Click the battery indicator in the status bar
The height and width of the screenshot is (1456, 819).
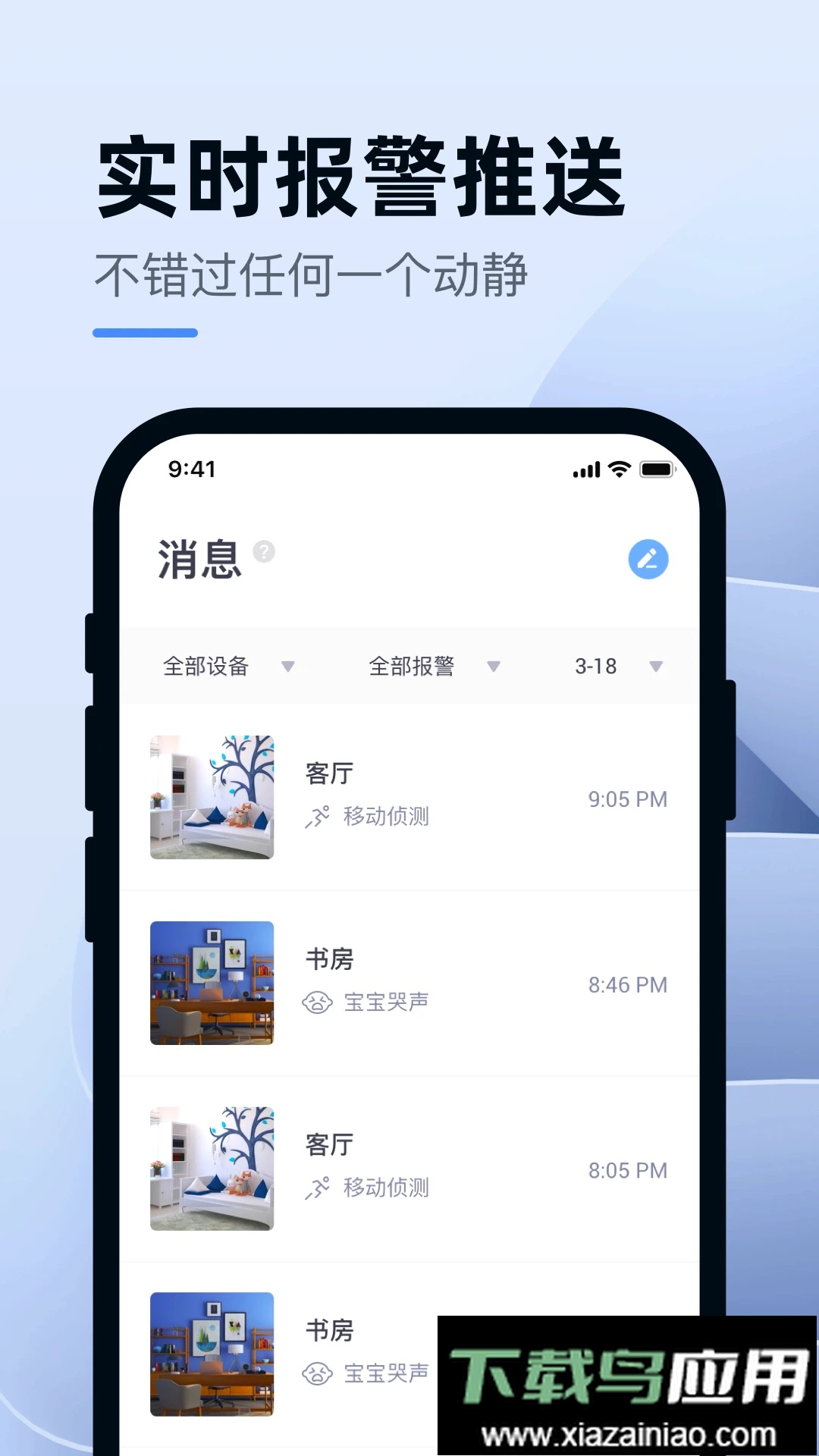pos(657,469)
